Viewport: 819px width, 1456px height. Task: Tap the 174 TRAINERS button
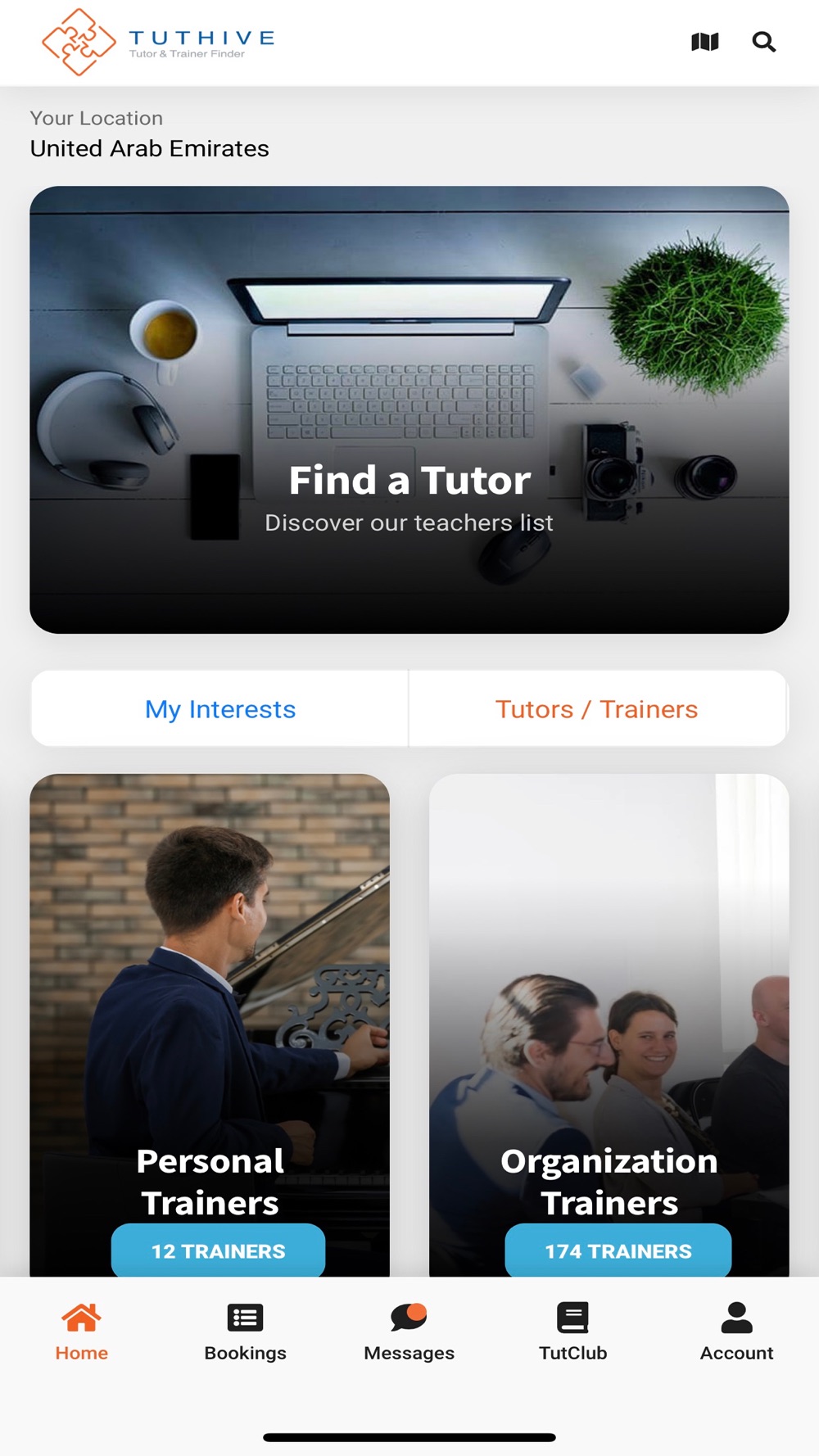[x=618, y=1250]
